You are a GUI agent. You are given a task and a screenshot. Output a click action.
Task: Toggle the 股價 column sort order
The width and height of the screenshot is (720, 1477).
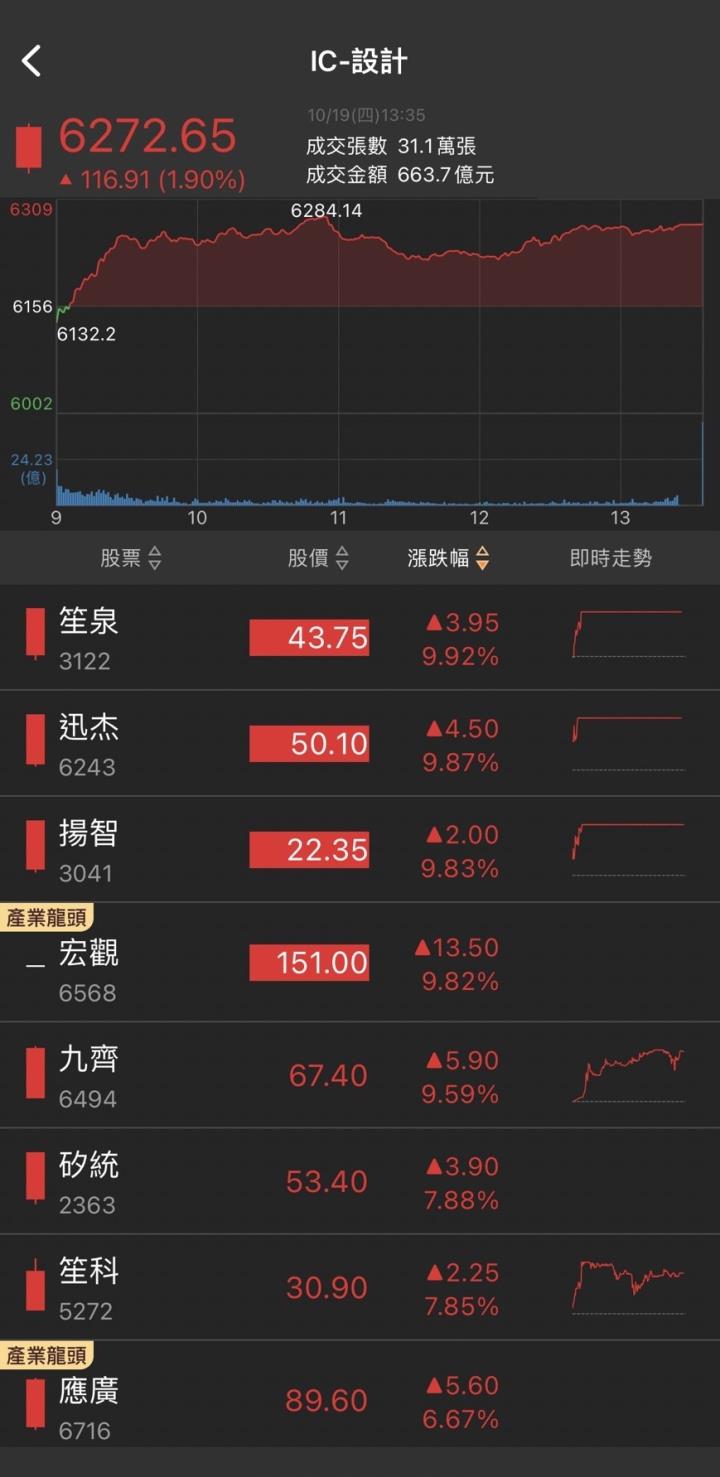[x=320, y=557]
